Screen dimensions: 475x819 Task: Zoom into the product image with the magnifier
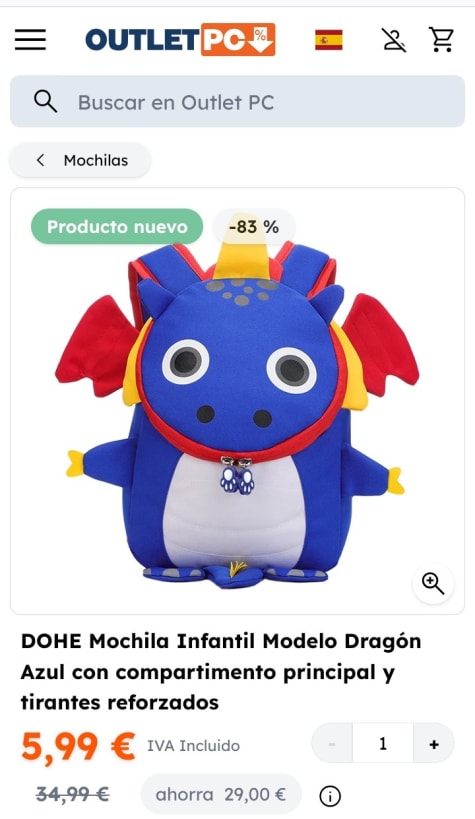coord(433,583)
